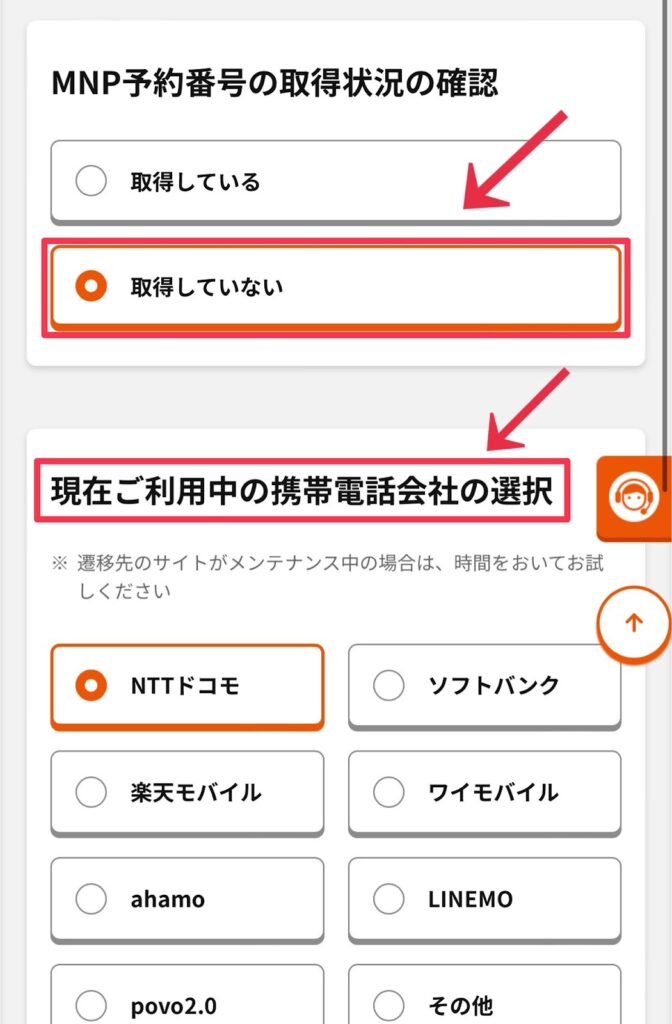This screenshot has width=672, height=1024.
Task: Pick the ahamo carrier option
Action: point(187,899)
